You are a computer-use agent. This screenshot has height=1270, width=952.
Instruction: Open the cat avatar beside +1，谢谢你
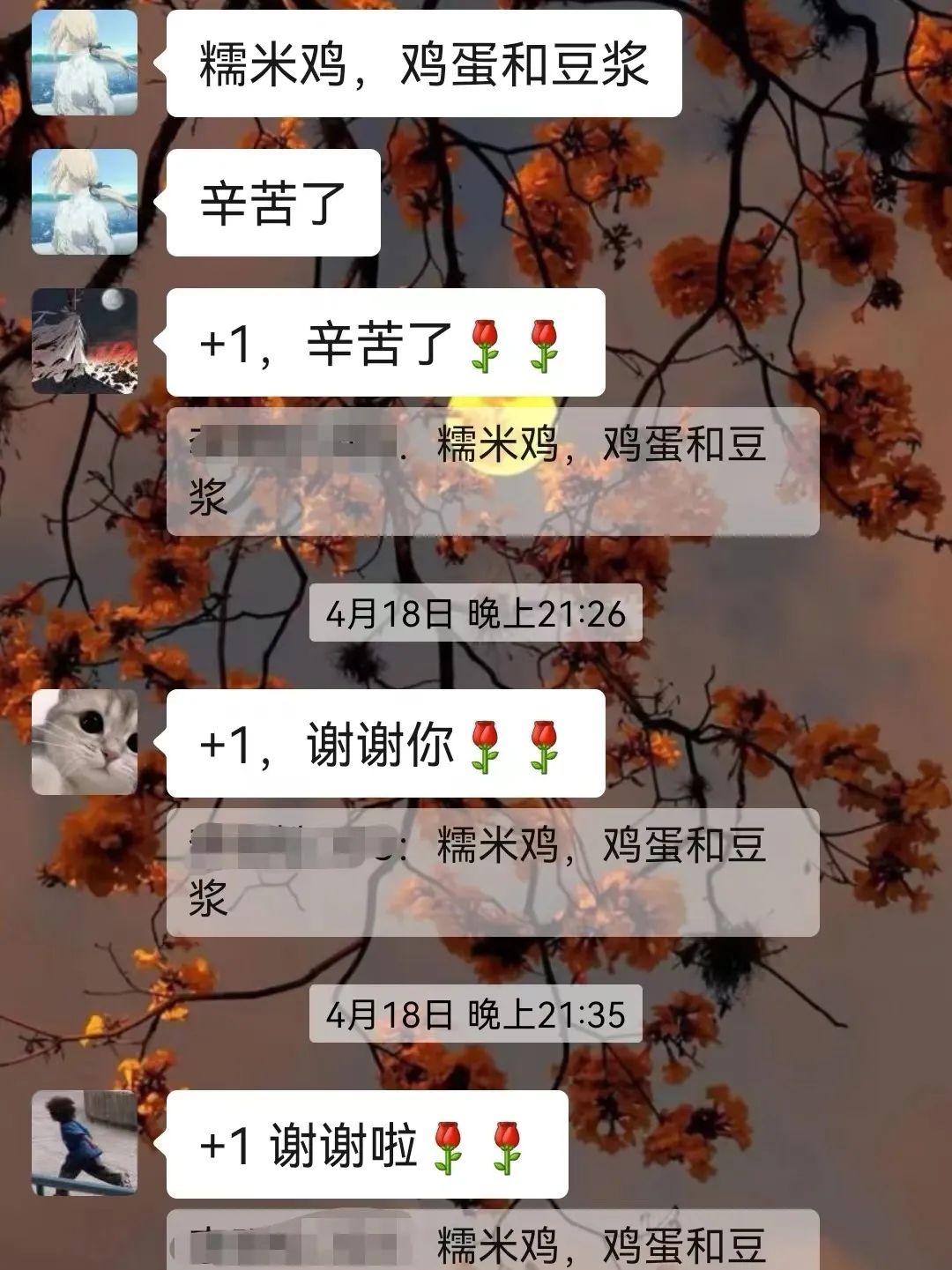pos(85,742)
